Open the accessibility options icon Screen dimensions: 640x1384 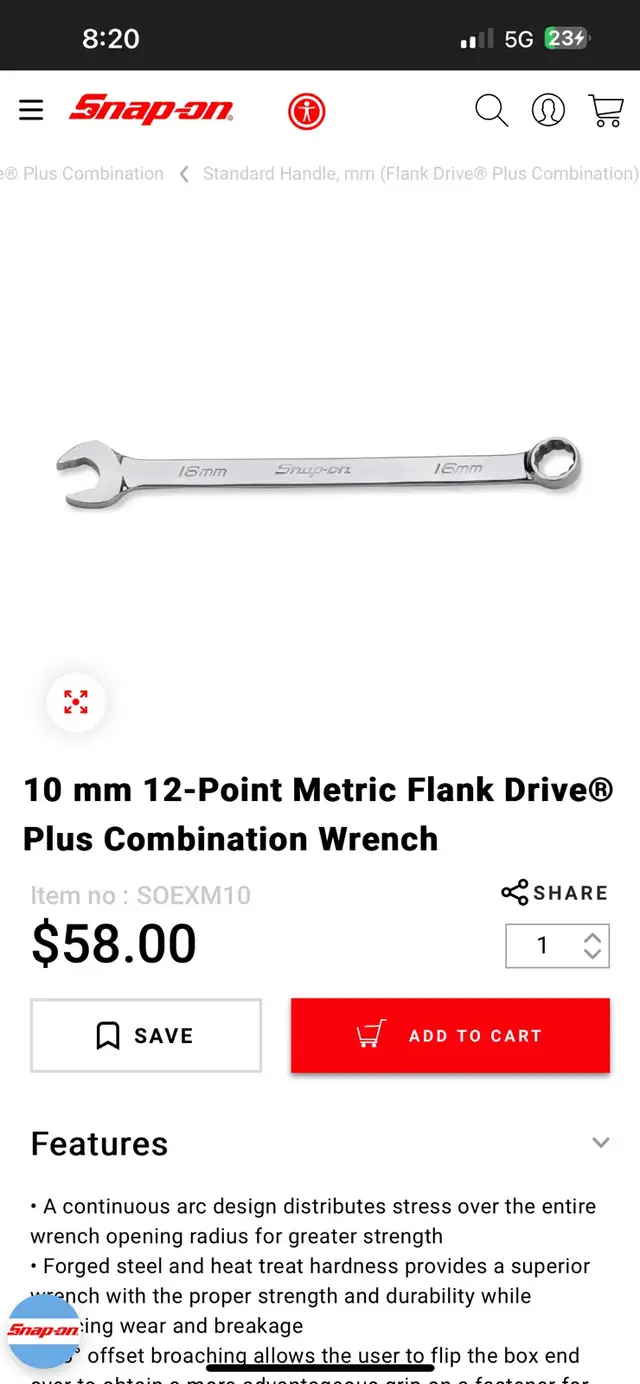[x=307, y=111]
